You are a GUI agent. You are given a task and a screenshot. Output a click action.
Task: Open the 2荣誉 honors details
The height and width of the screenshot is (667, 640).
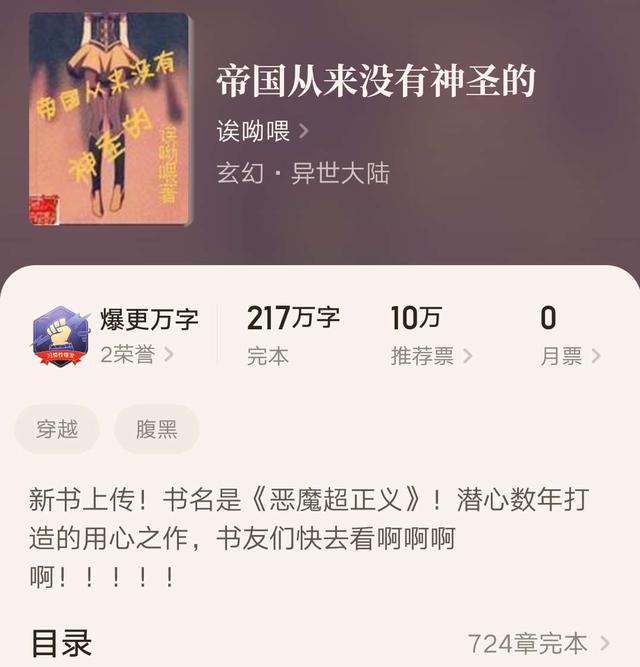137,355
